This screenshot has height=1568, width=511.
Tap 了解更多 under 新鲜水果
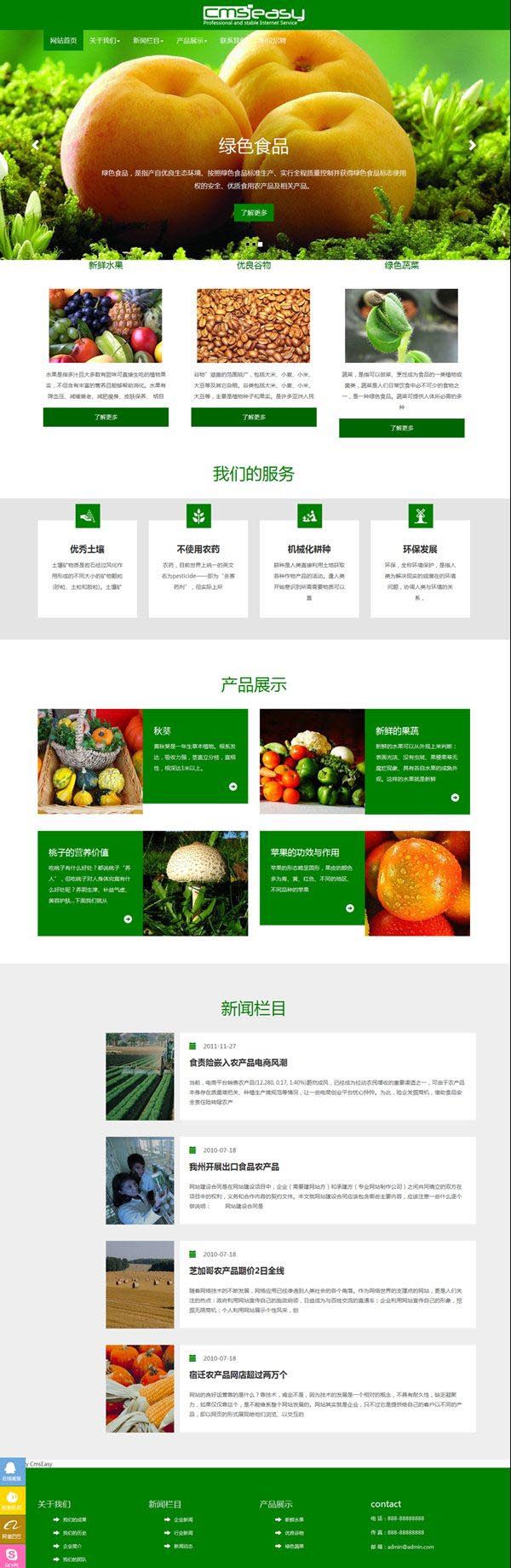click(x=106, y=418)
